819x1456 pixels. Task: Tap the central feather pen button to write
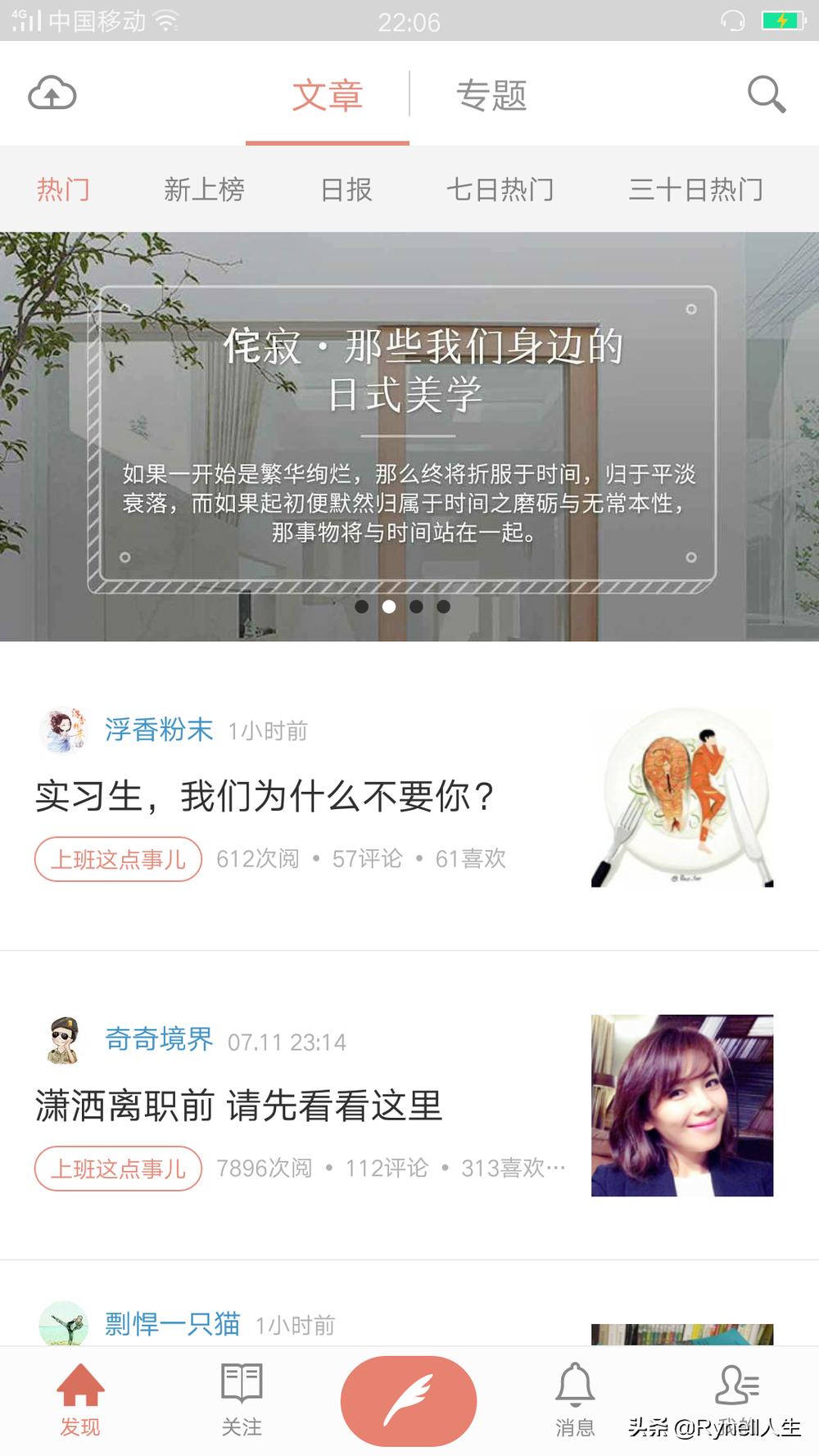pos(409,1399)
